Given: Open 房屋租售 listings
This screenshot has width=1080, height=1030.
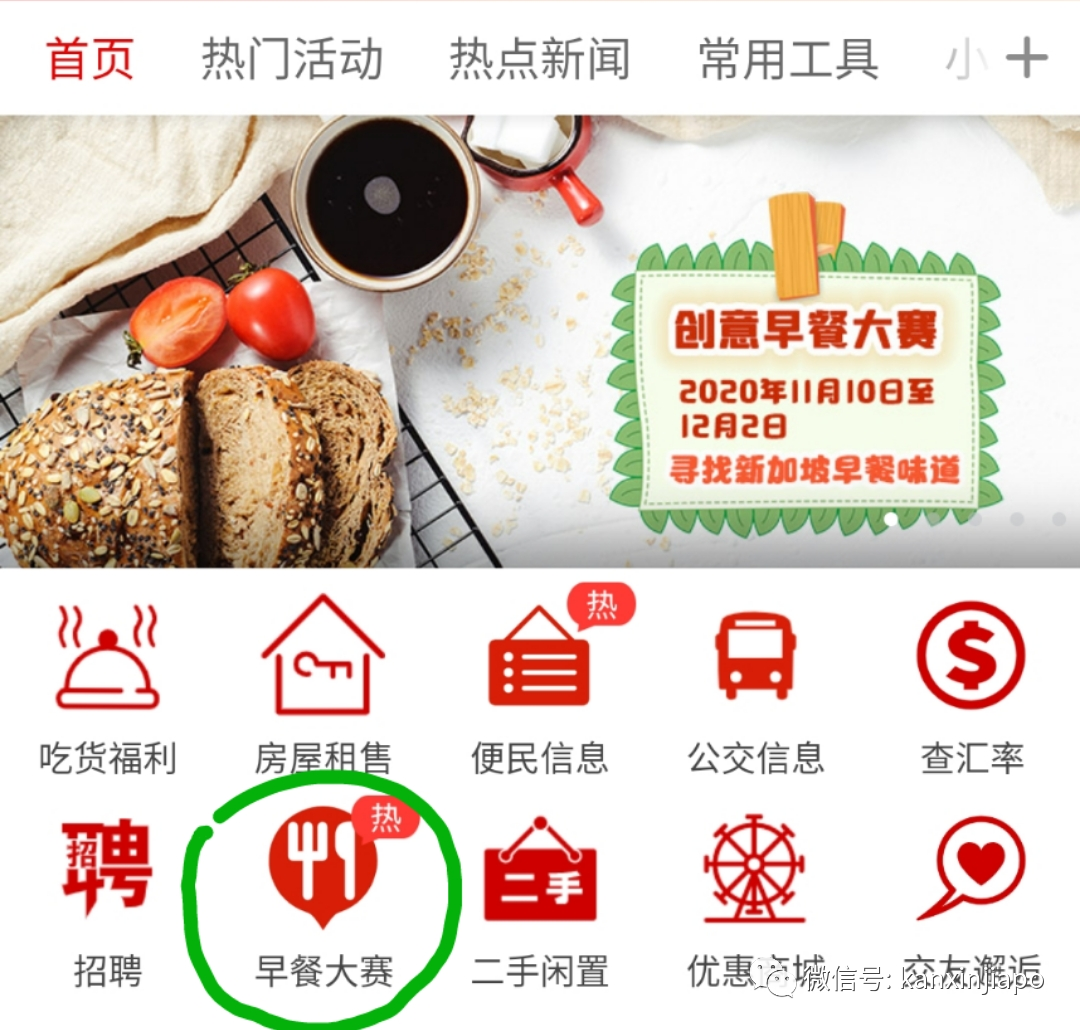Looking at the screenshot, I should [x=322, y=688].
